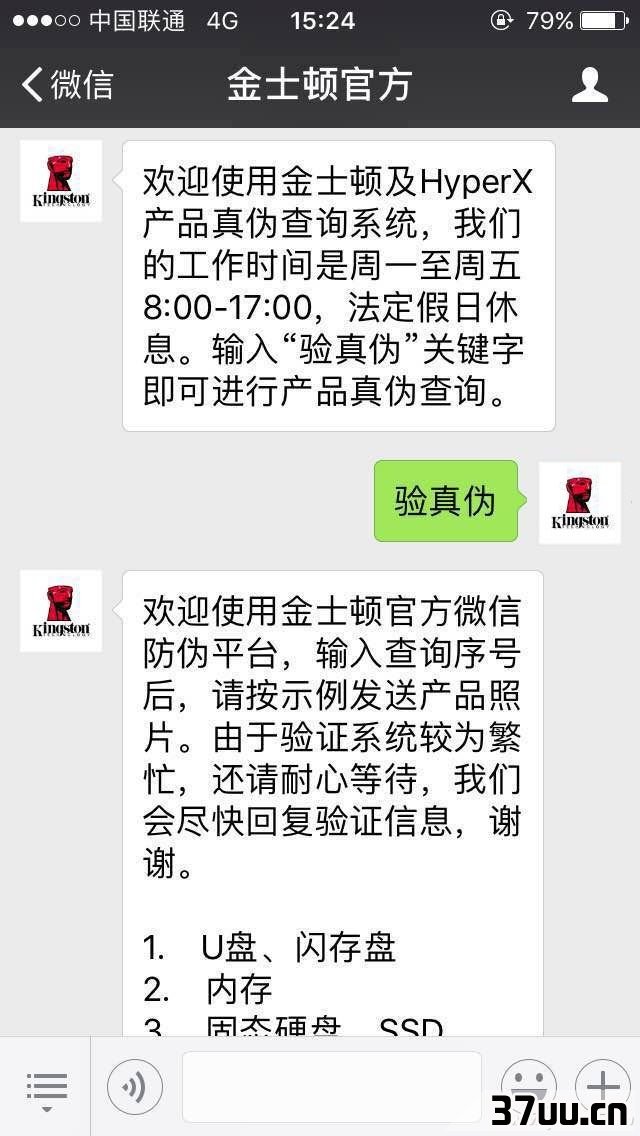Open the plus attachments panel

(x=602, y=1087)
